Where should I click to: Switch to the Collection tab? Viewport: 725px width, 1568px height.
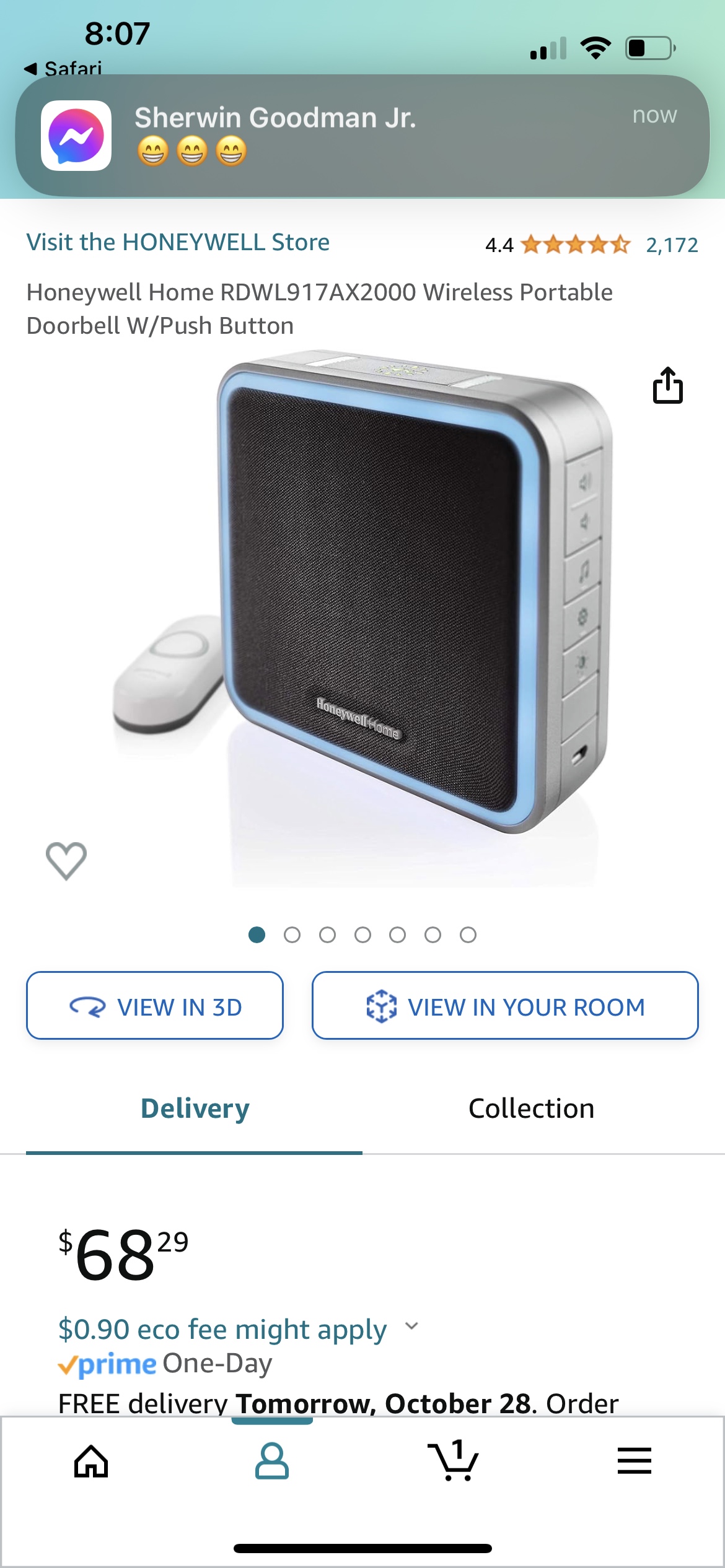531,1108
